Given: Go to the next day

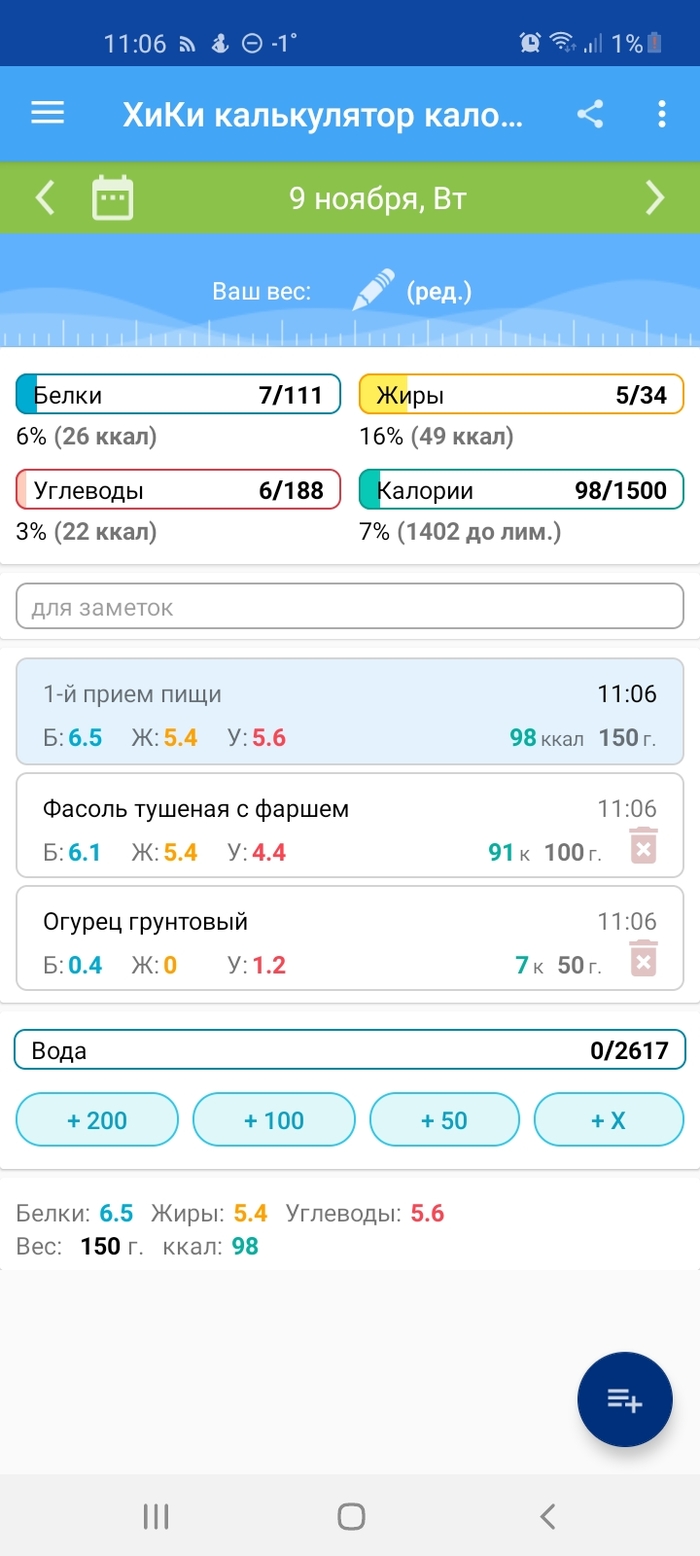Looking at the screenshot, I should [654, 197].
